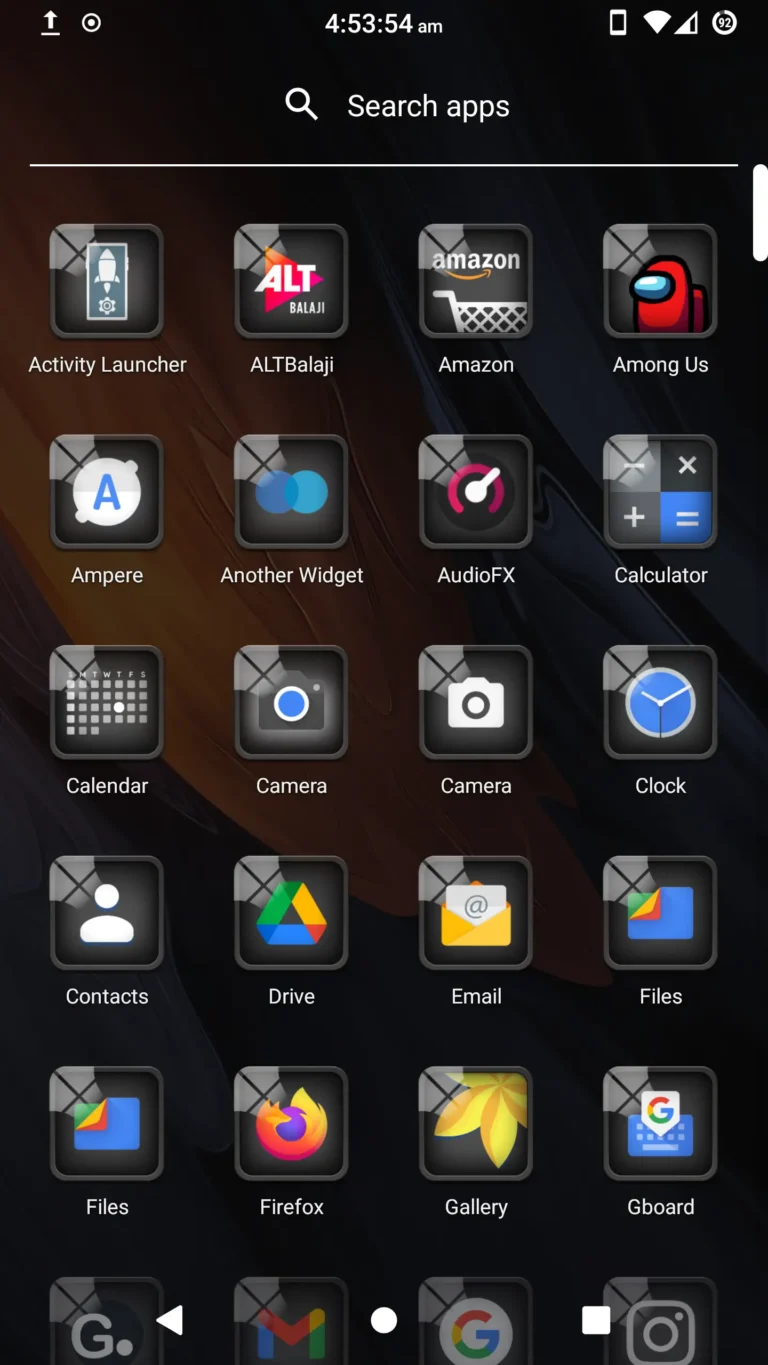Screen dimensions: 768x1365
Task: Tap the Search apps field
Action: coord(428,105)
